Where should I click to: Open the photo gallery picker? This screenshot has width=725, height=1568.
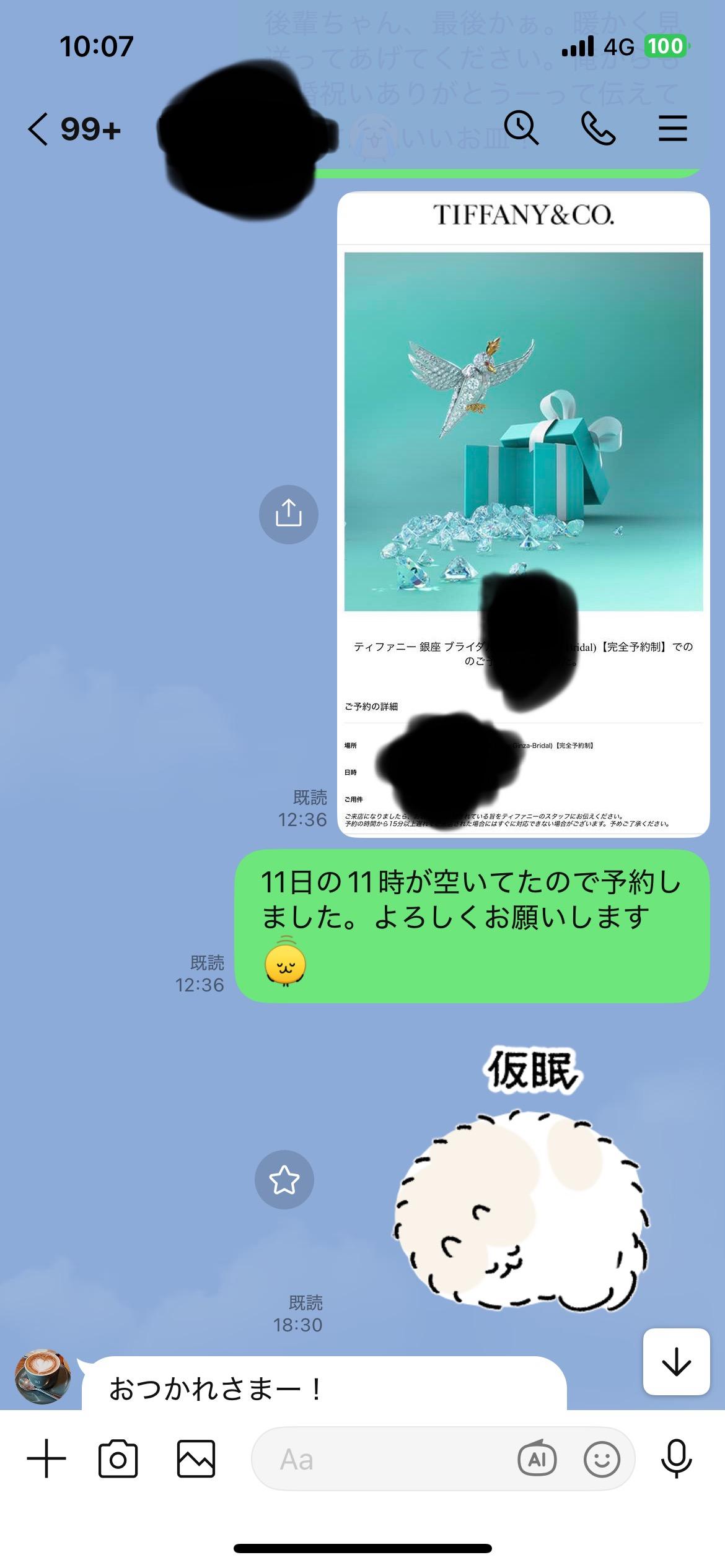196,1458
